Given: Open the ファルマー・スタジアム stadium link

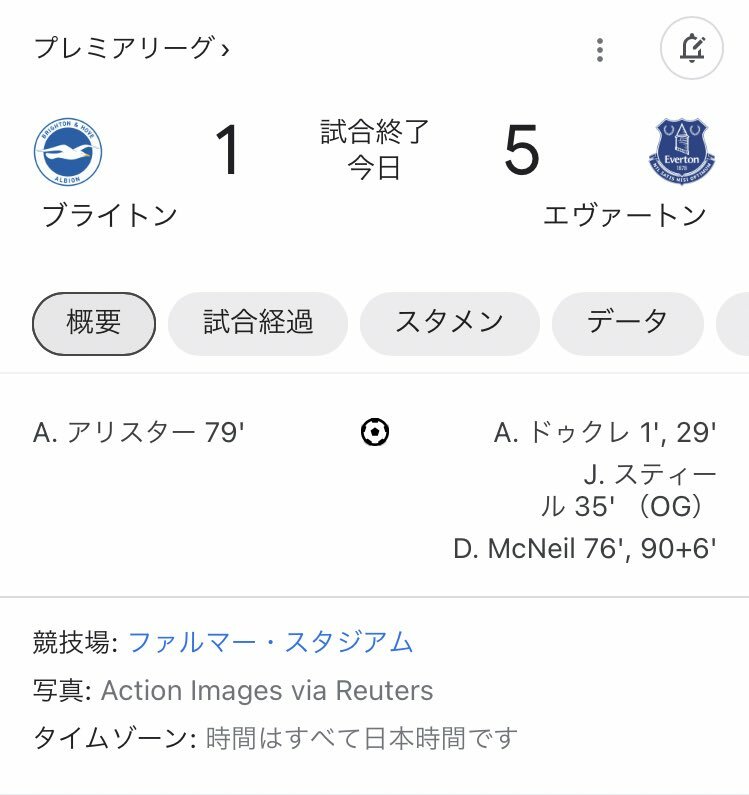Looking at the screenshot, I should point(270,642).
